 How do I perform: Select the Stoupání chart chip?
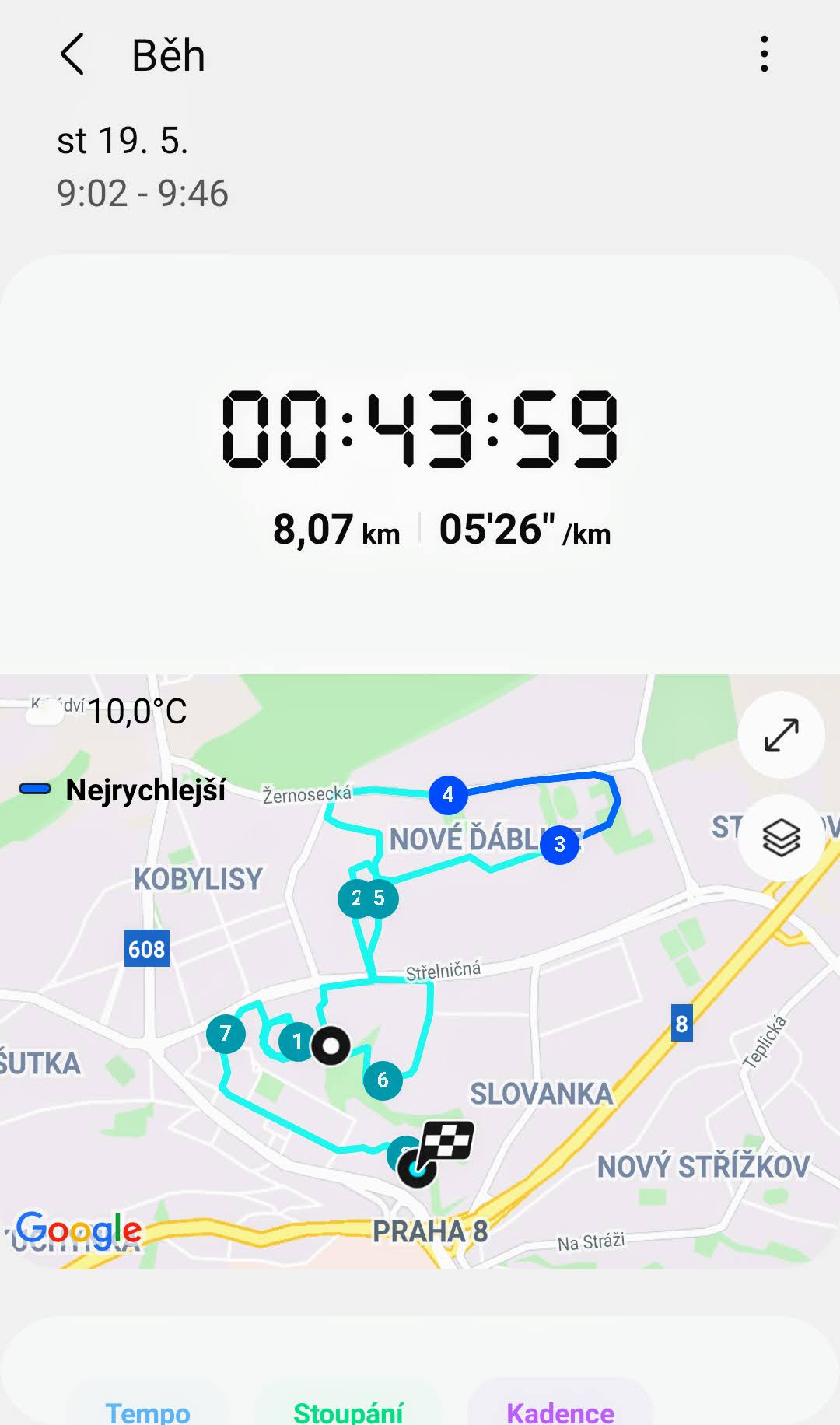pyautogui.click(x=348, y=1411)
